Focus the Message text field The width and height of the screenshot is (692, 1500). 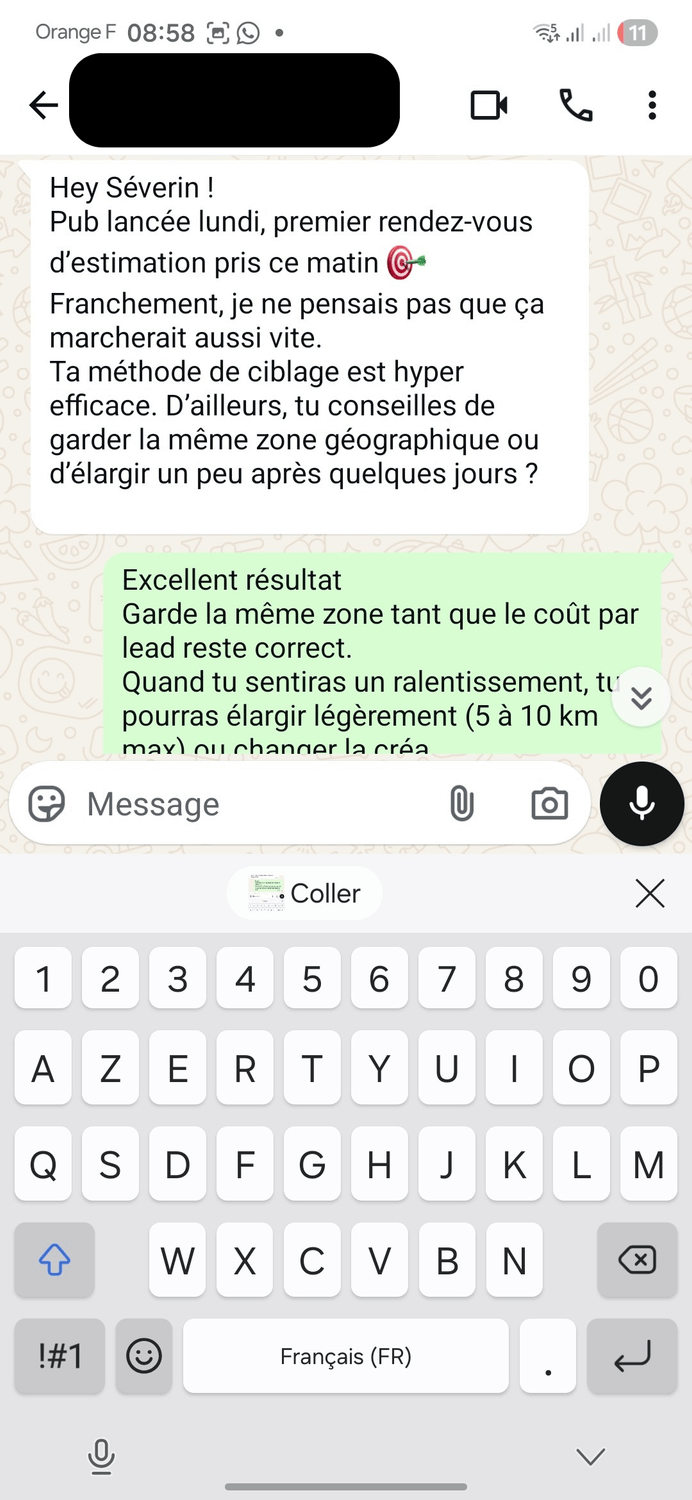tap(250, 804)
